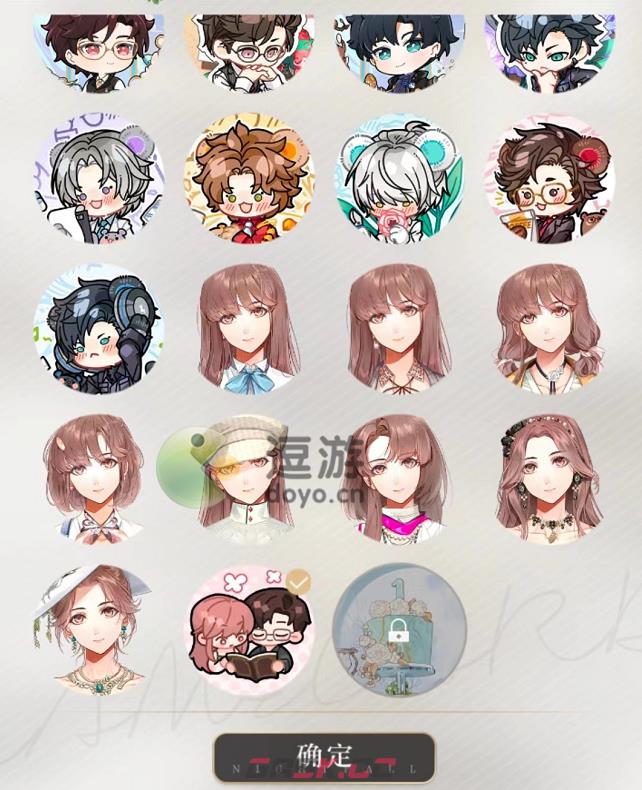This screenshot has width=642, height=790.
Task: Choose the long-haired girl with necklace avatar
Action: [399, 328]
